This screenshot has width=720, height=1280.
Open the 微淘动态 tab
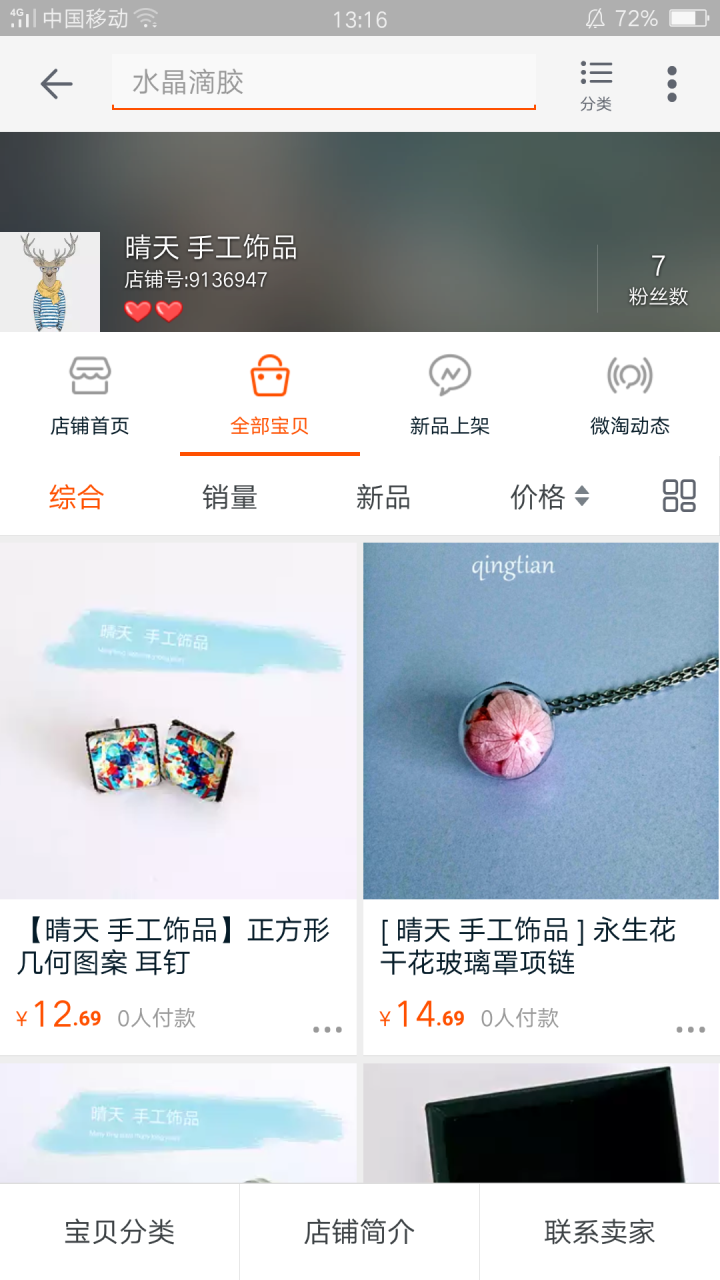(630, 395)
